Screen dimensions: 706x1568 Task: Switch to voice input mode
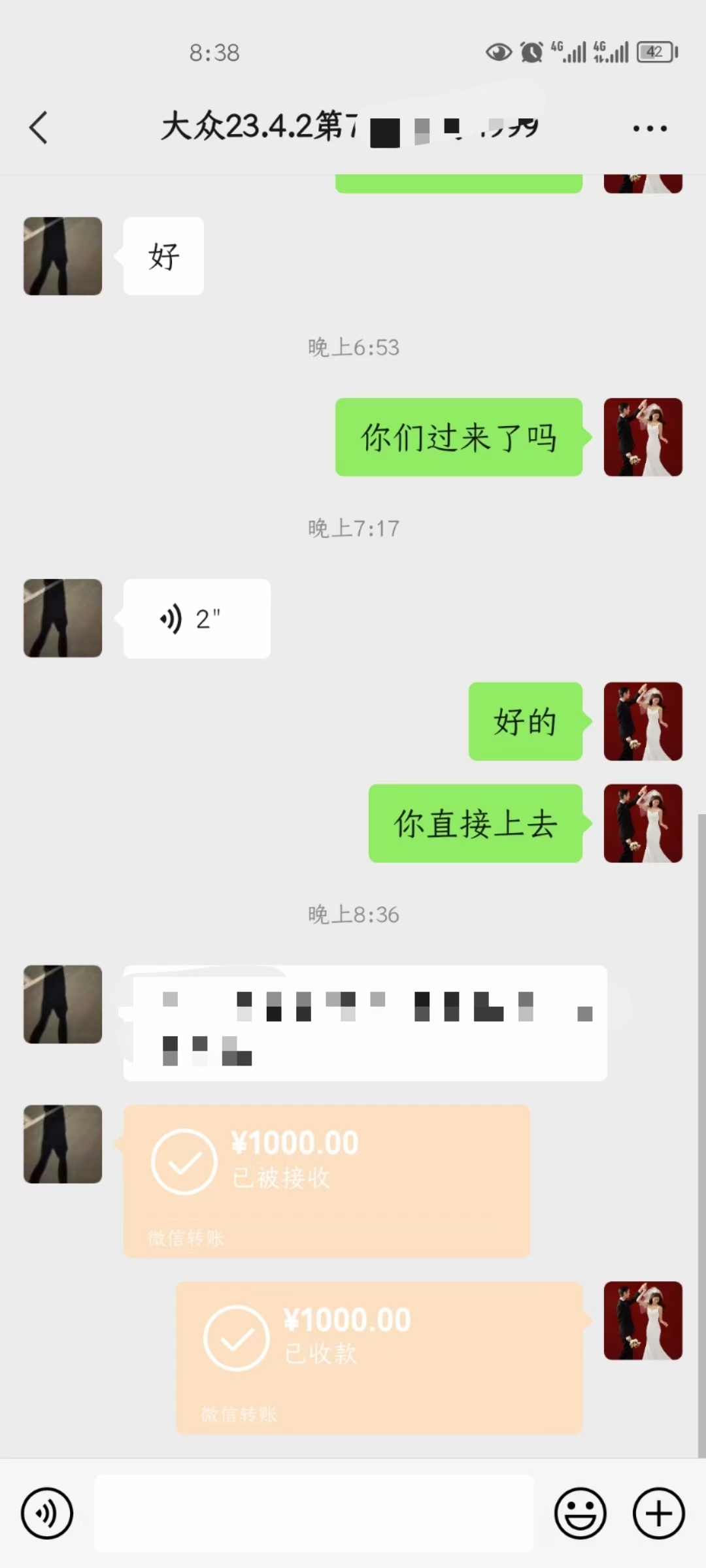click(x=47, y=1513)
